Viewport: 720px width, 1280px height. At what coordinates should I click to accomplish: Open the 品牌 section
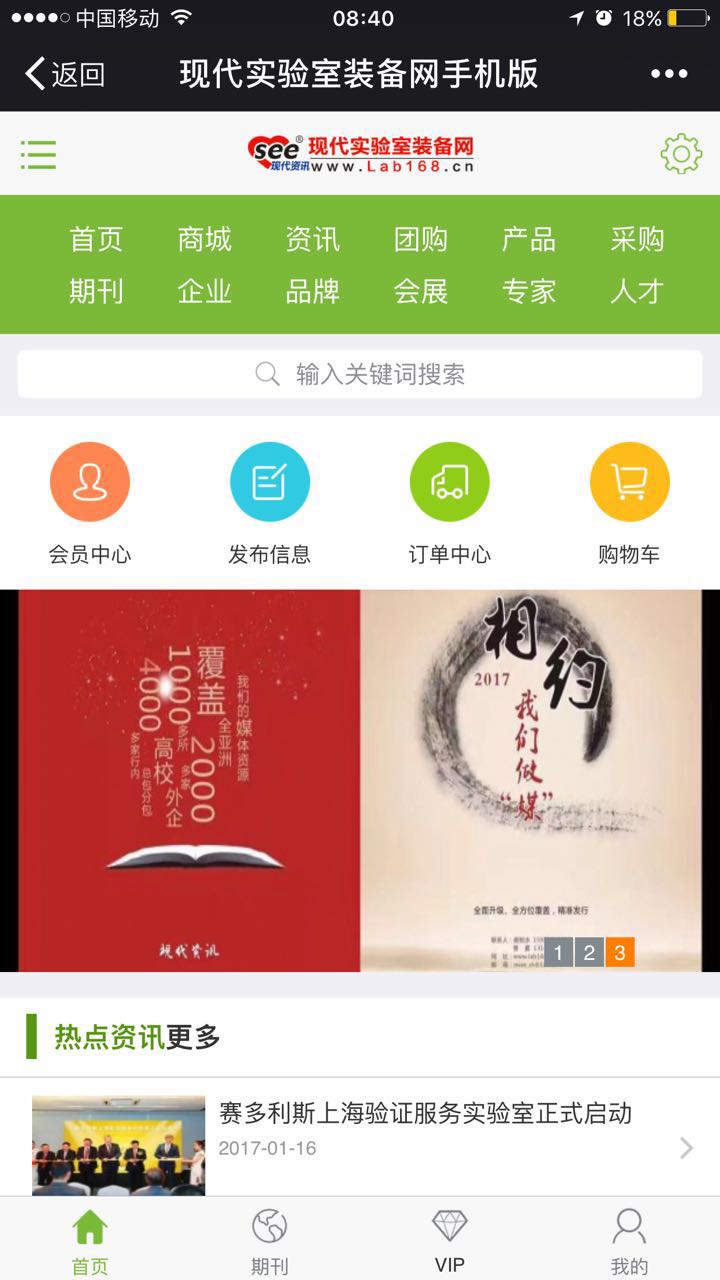tap(312, 291)
